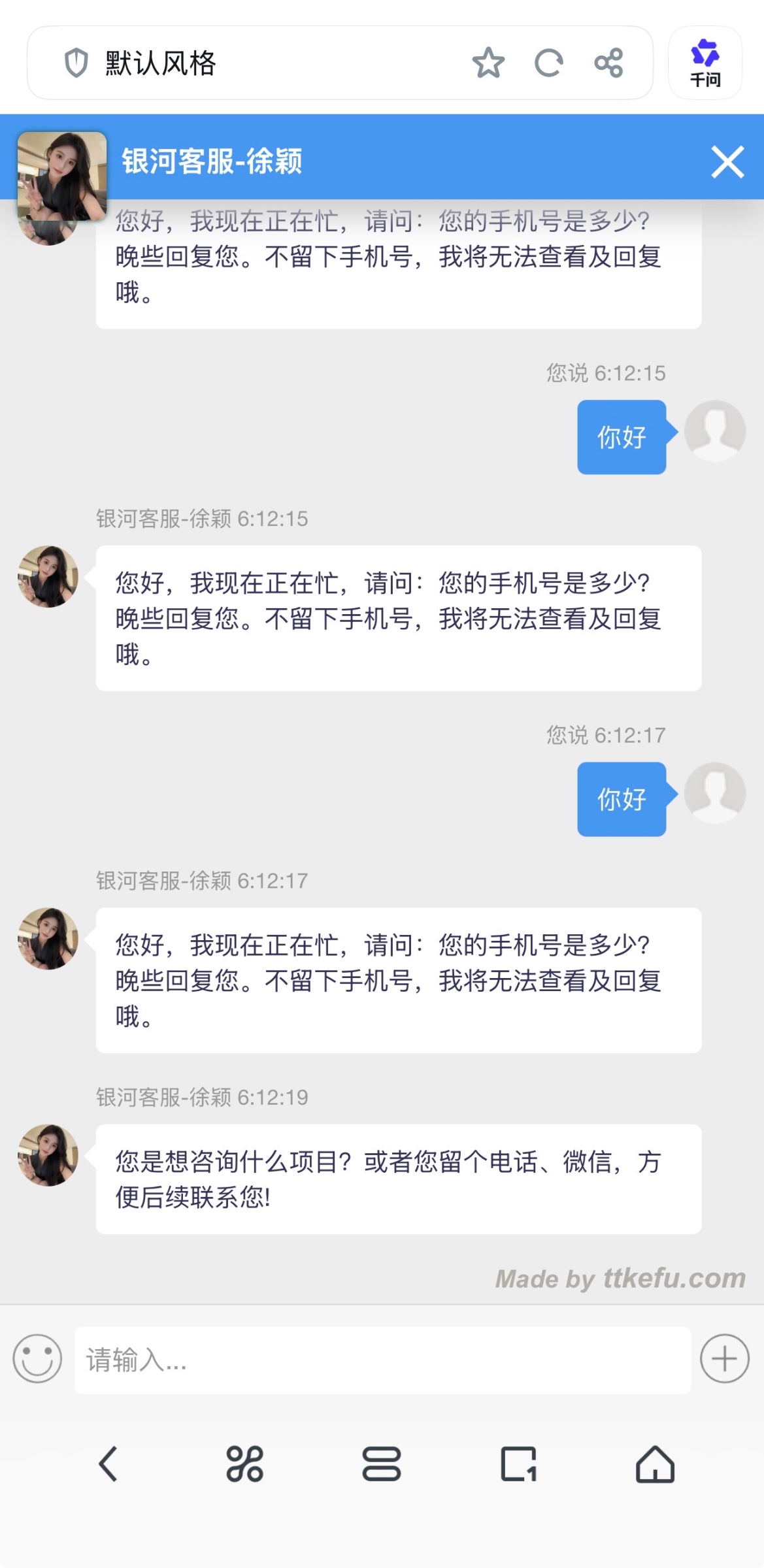Open the Made by ttkefu.com link
This screenshot has height=1568, width=764.
tap(620, 1278)
